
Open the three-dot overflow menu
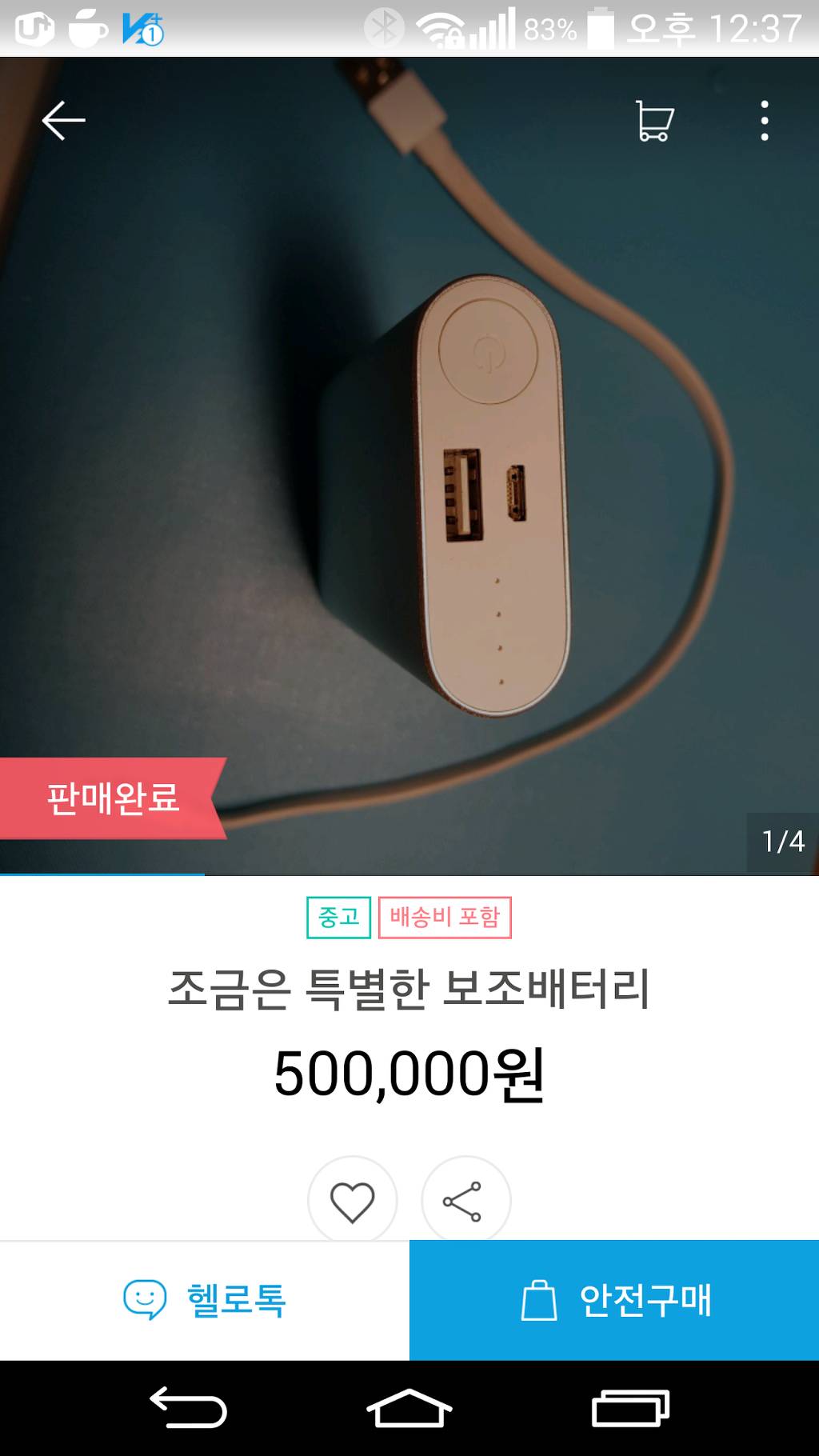765,120
